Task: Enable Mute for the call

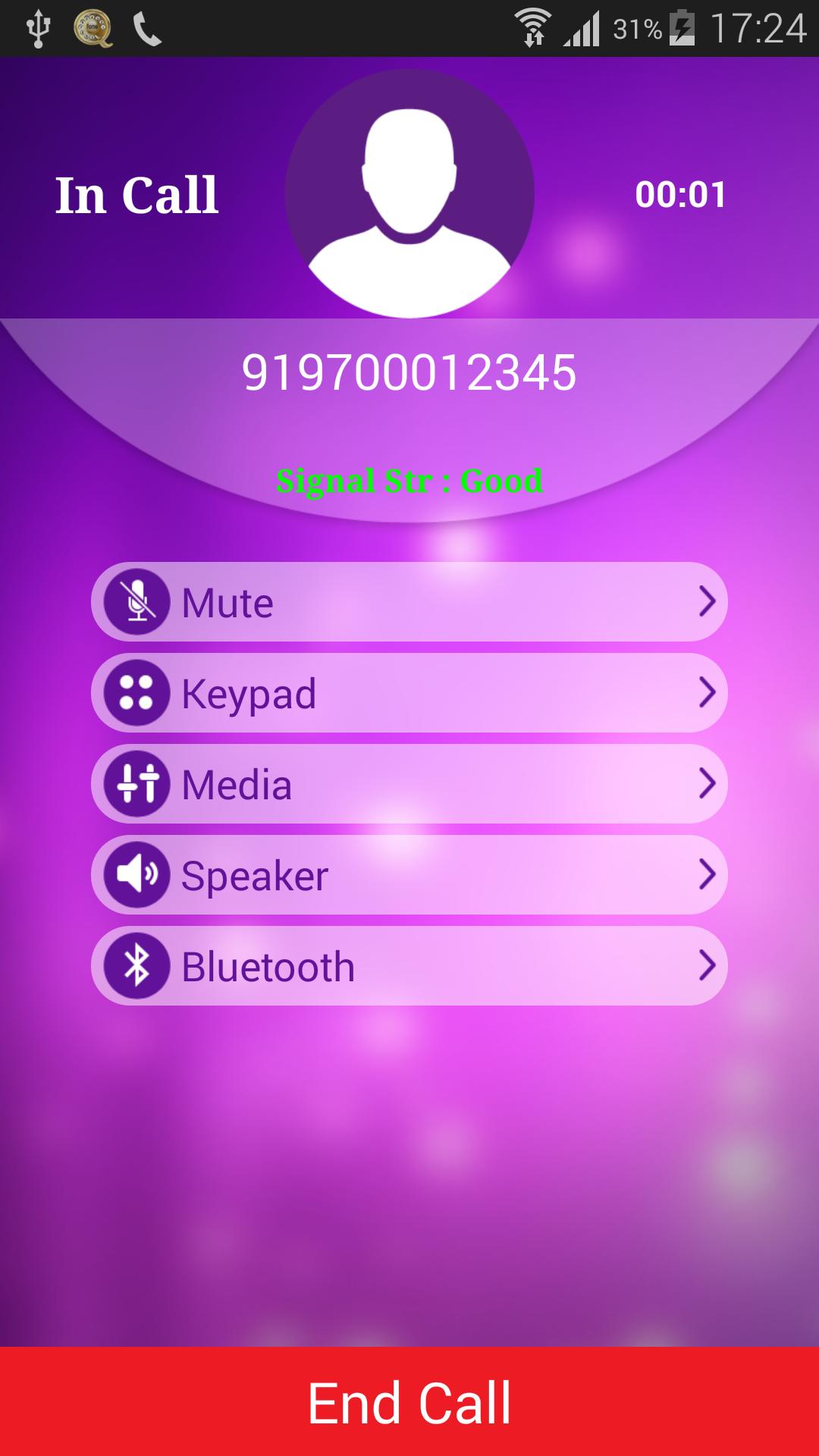Action: 409,601
